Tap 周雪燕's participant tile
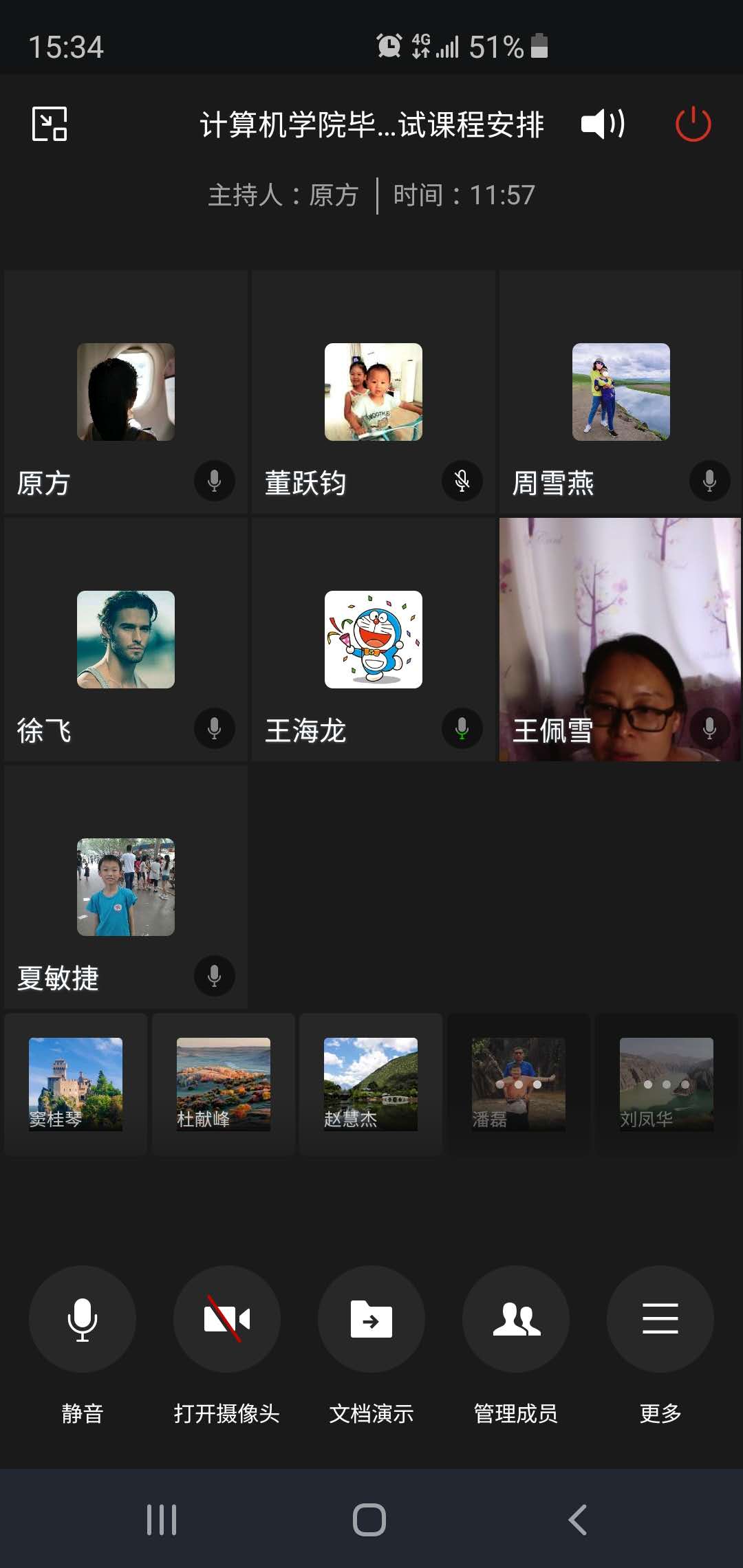Viewport: 743px width, 1568px height. pos(621,392)
